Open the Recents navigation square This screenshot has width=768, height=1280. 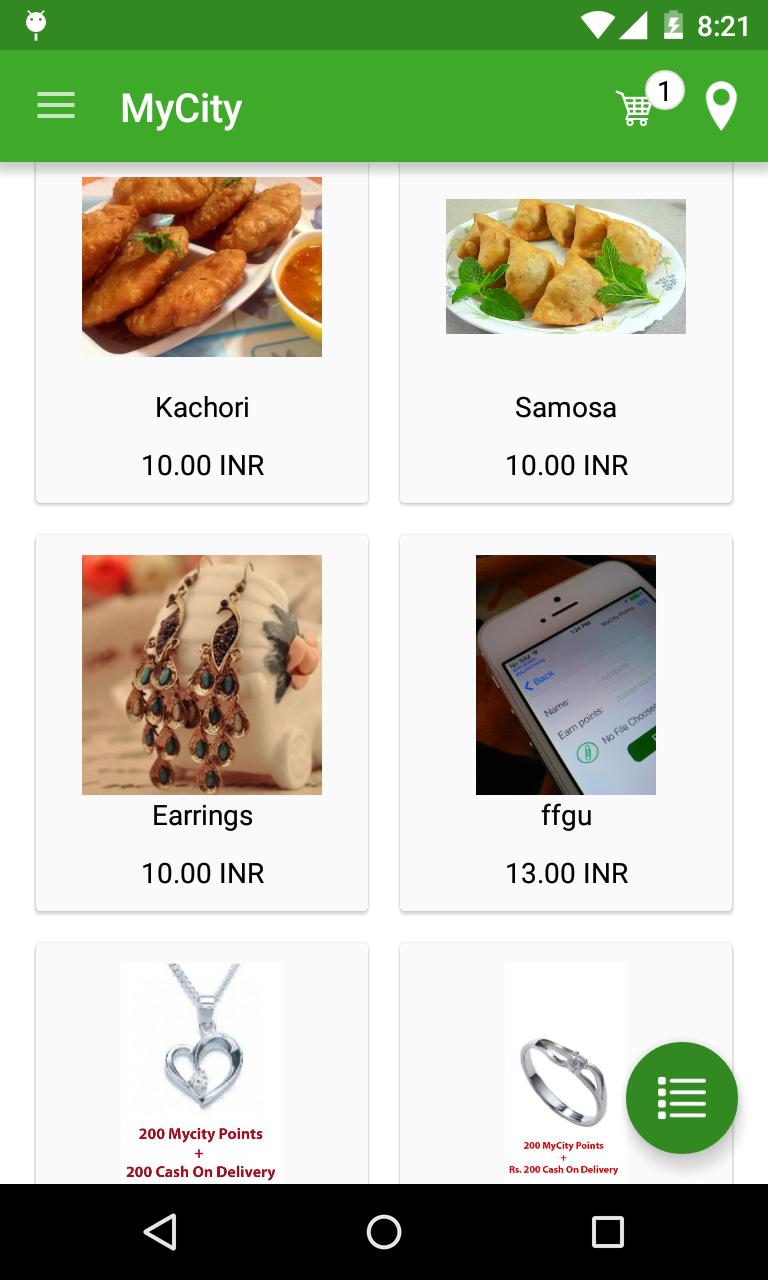point(607,1232)
